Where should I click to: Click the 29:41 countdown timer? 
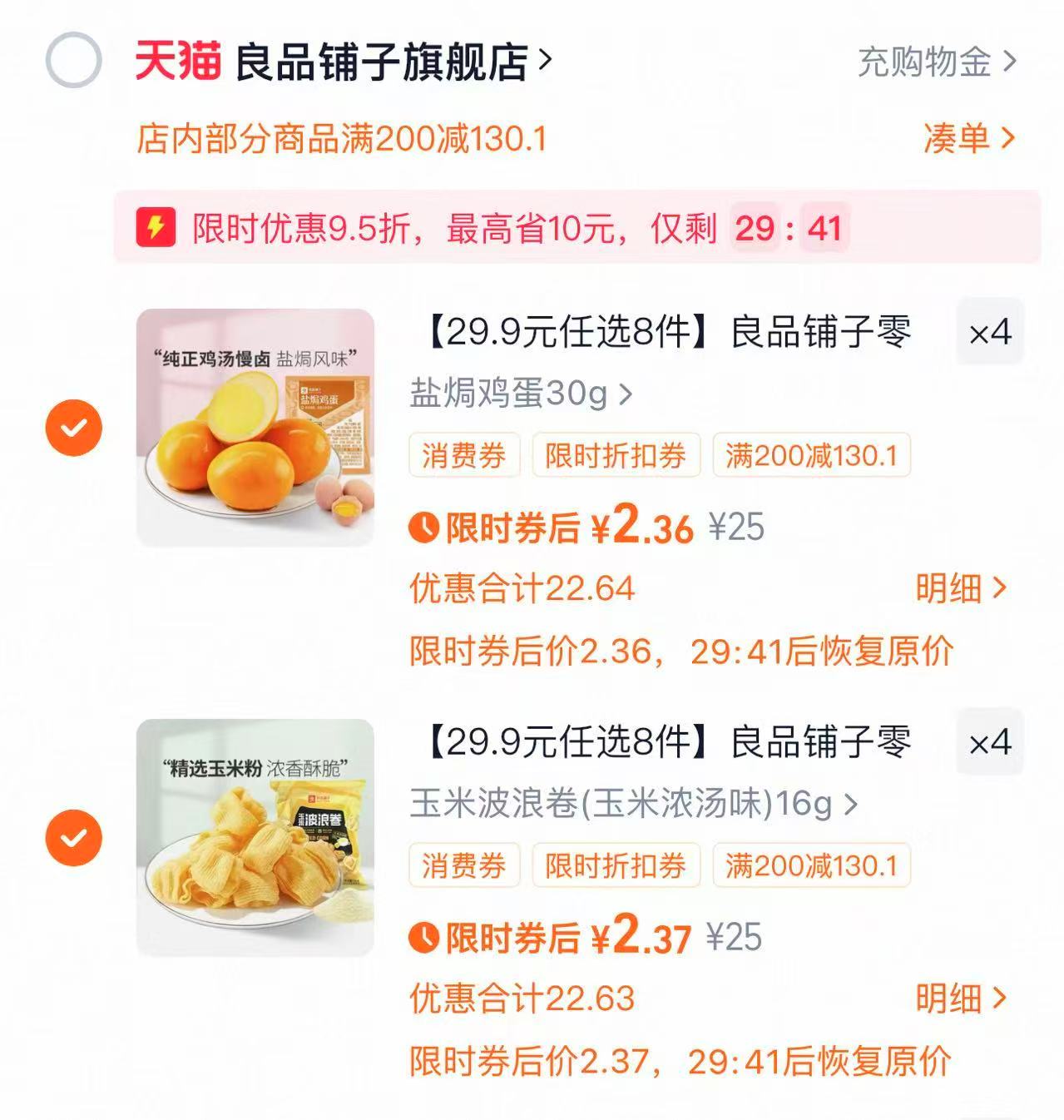(x=787, y=226)
